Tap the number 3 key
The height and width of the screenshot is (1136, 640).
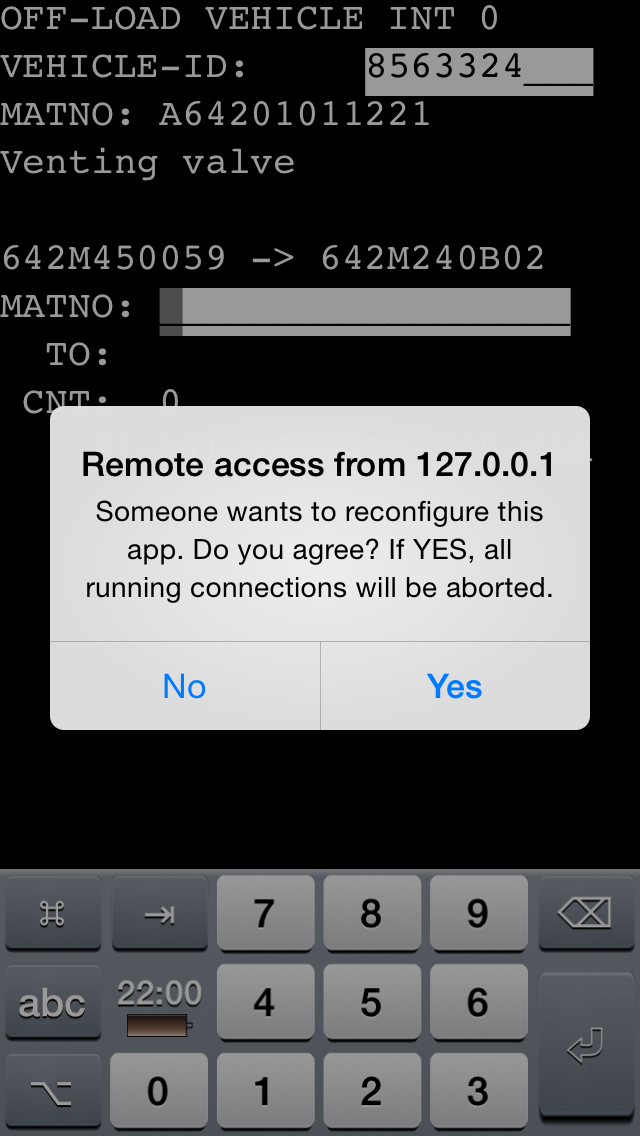click(x=478, y=1092)
